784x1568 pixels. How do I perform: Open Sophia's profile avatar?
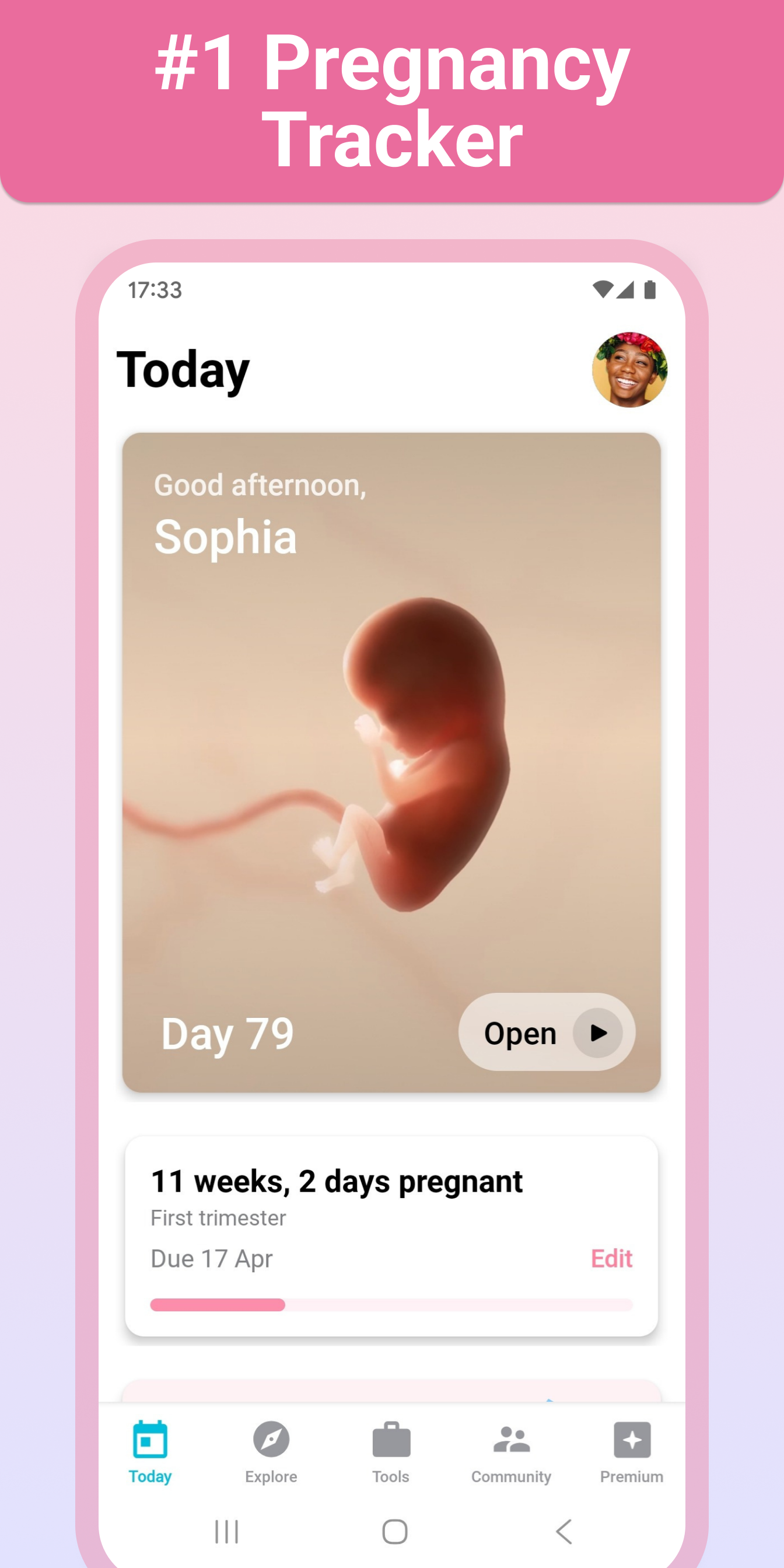pos(629,369)
